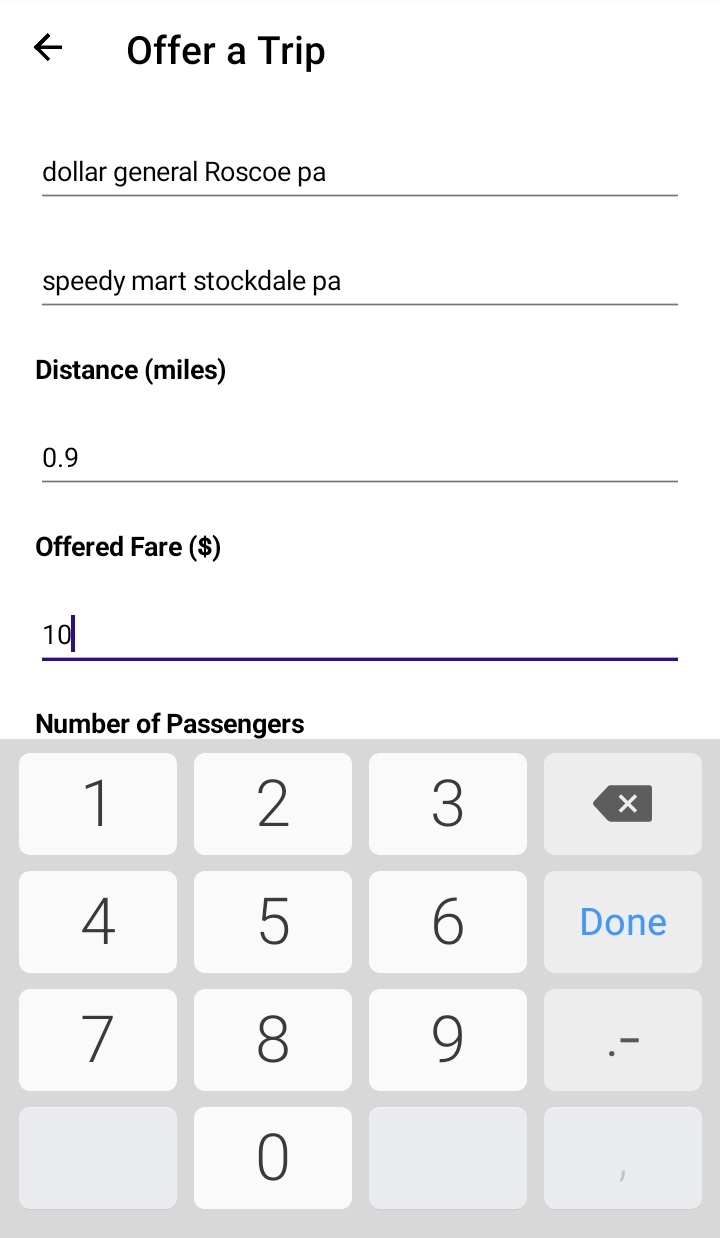Viewport: 720px width, 1238px height.
Task: Click the back arrow to leave Offer a Trip
Action: (47, 48)
